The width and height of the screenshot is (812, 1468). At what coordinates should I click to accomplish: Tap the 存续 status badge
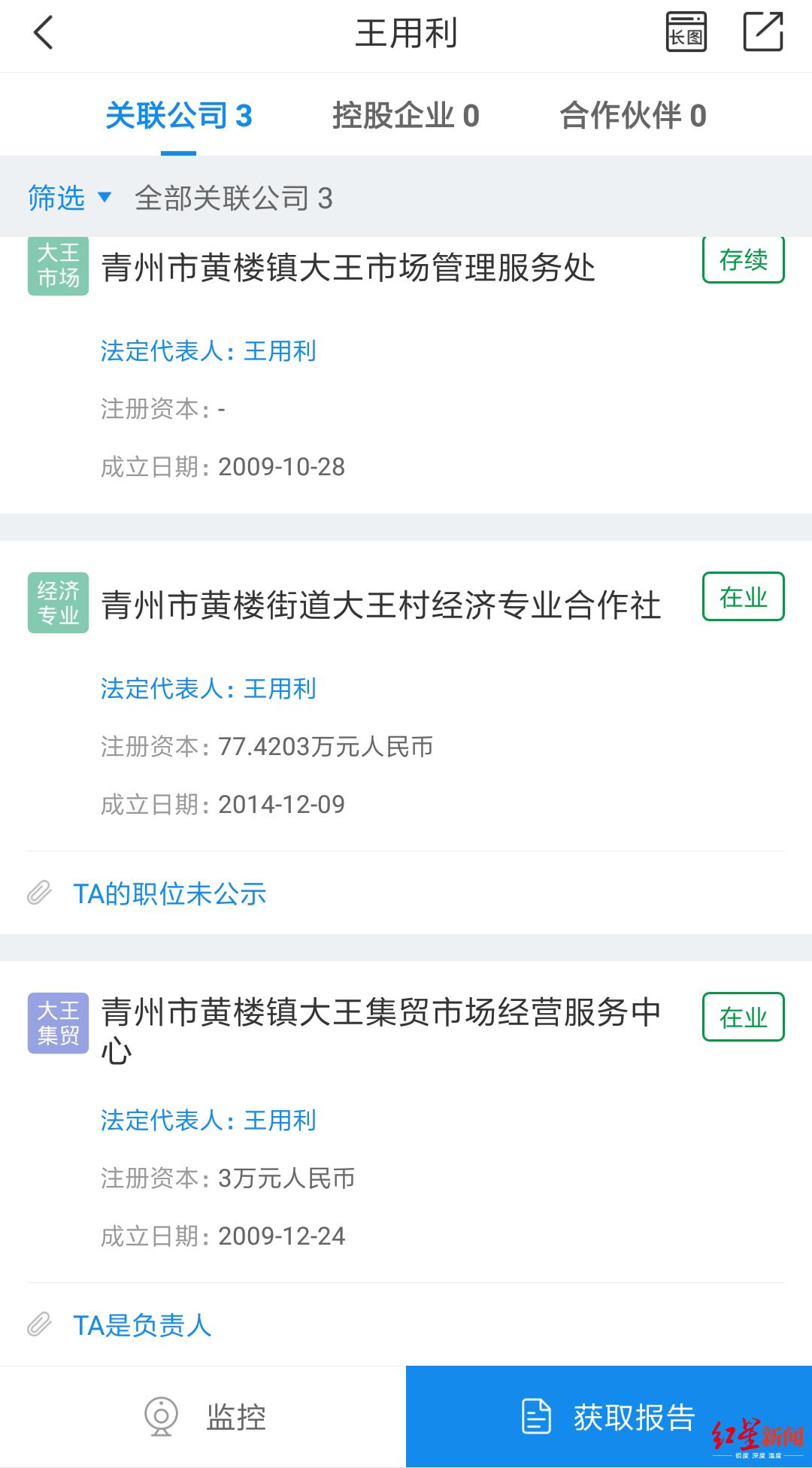[742, 262]
